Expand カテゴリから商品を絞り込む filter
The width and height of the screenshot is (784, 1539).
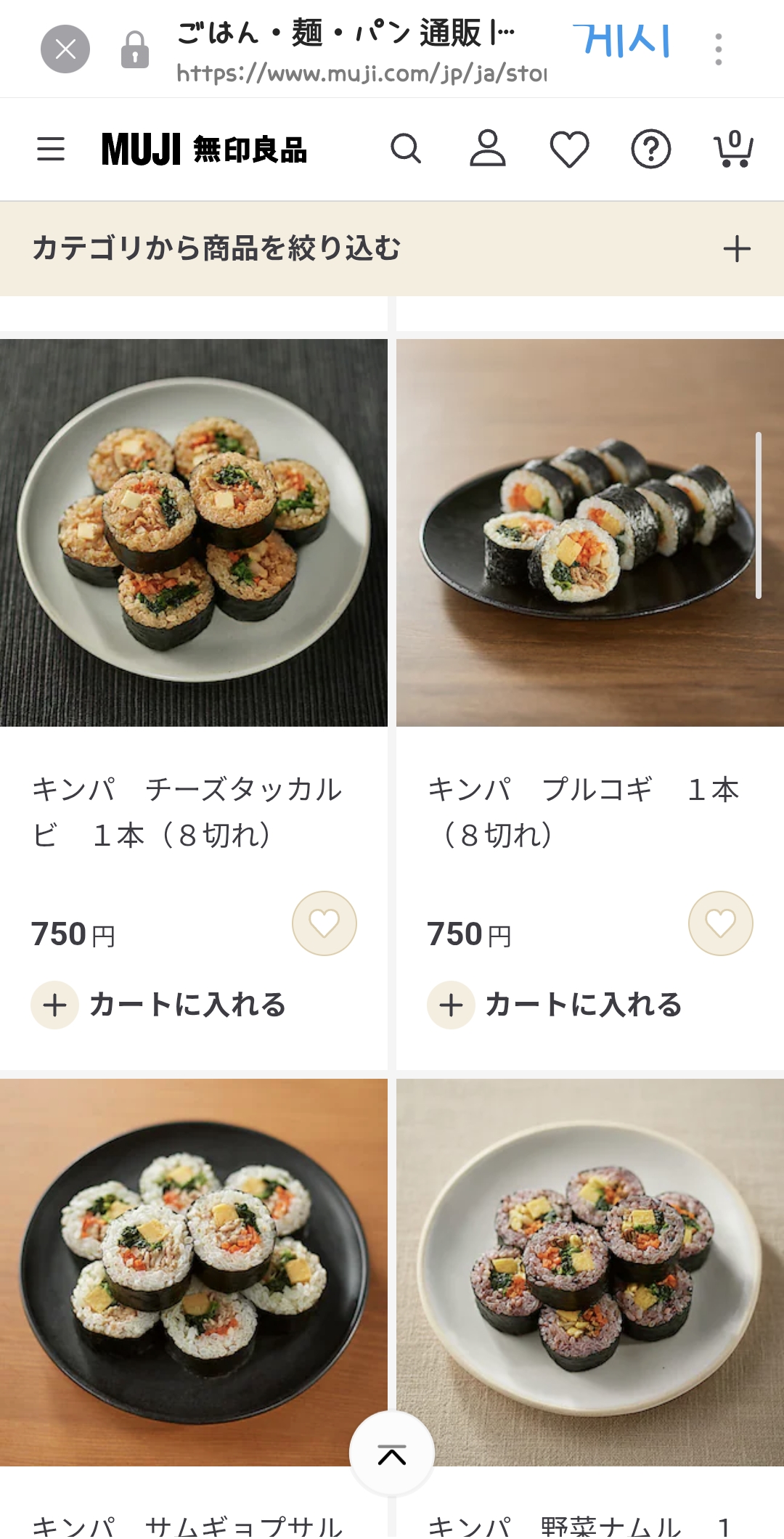[x=736, y=249]
